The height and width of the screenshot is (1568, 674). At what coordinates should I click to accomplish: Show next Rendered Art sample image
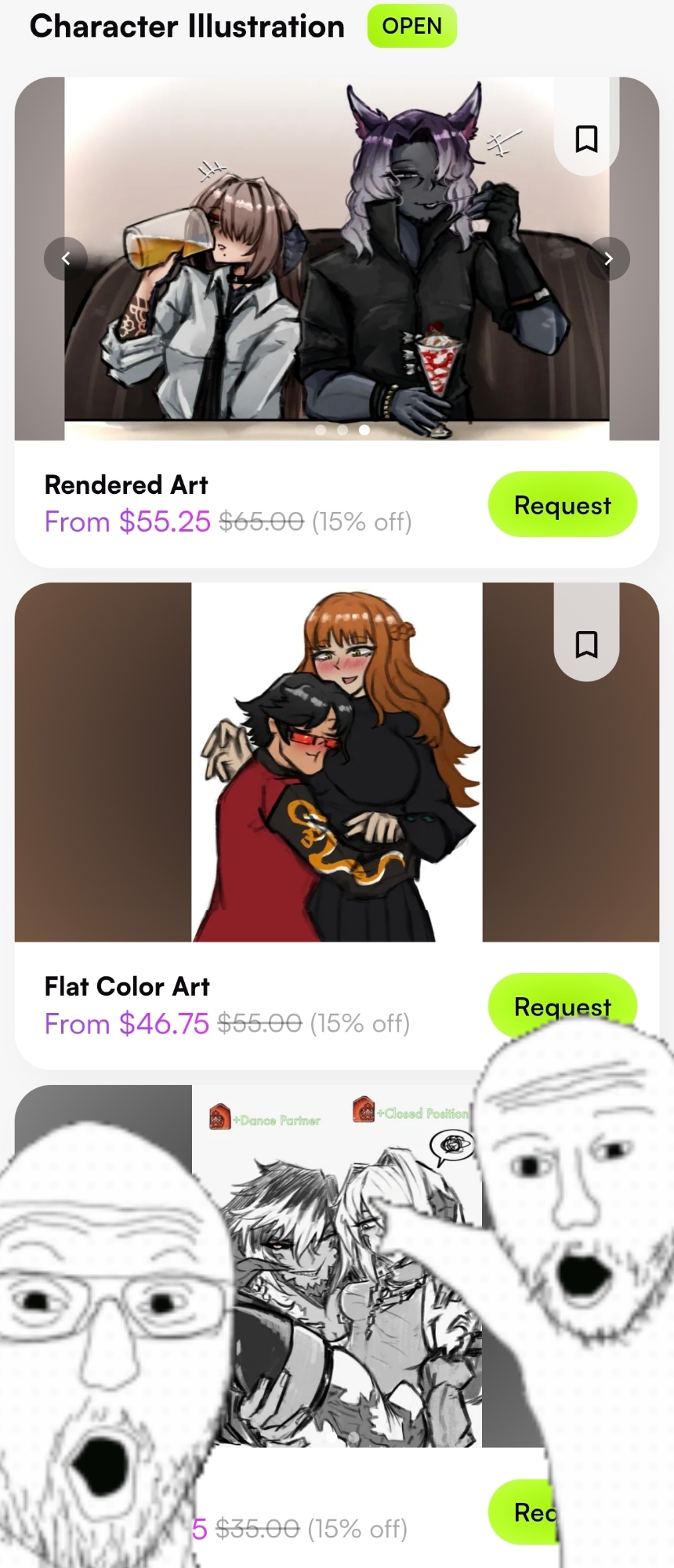[608, 259]
